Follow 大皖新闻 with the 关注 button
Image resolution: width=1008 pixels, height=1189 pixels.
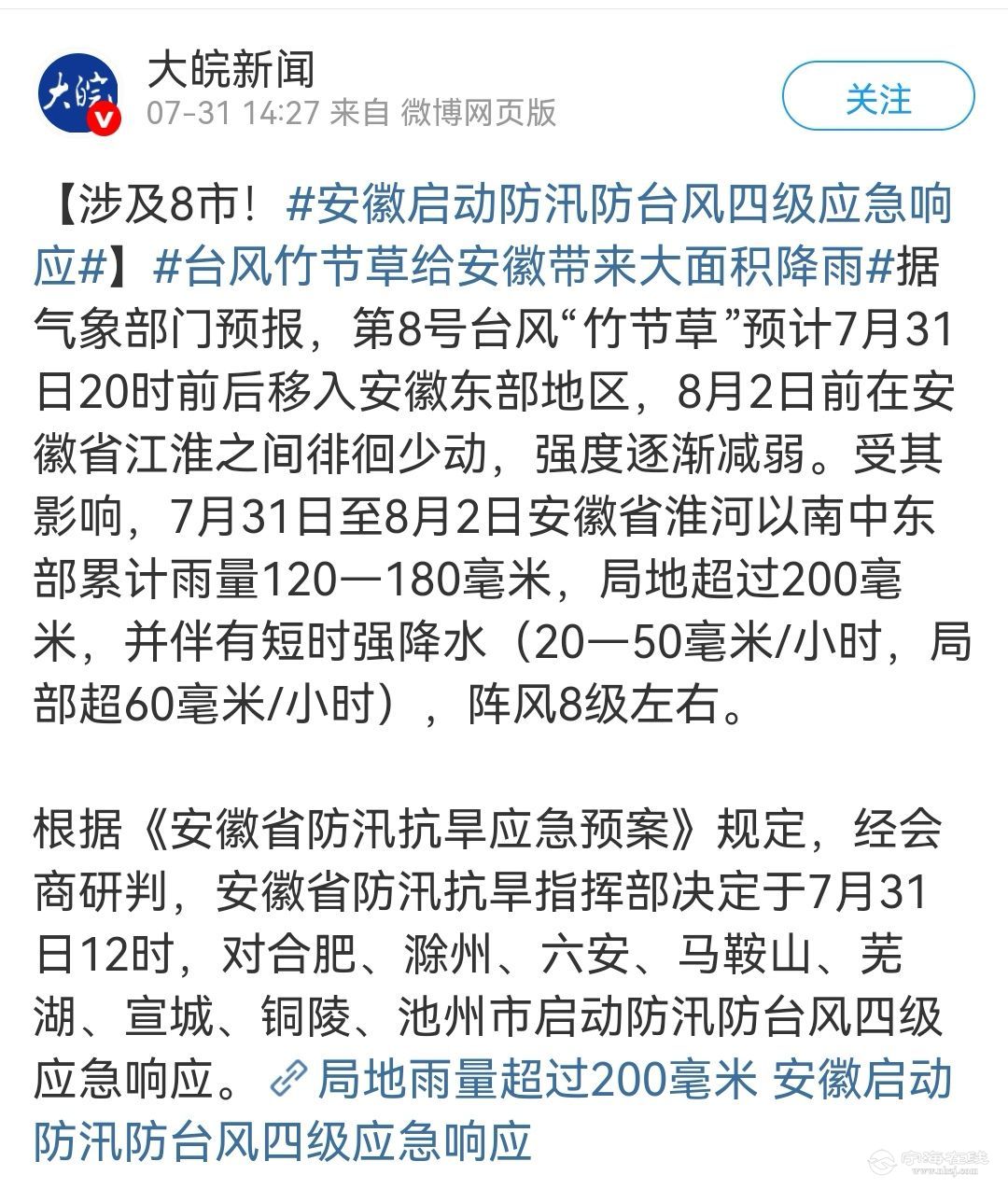pyautogui.click(x=877, y=97)
